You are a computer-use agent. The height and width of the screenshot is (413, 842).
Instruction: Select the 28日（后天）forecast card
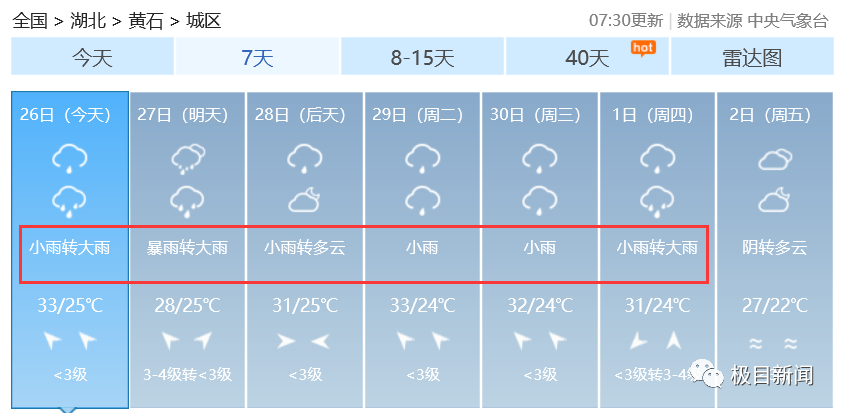pos(304,250)
